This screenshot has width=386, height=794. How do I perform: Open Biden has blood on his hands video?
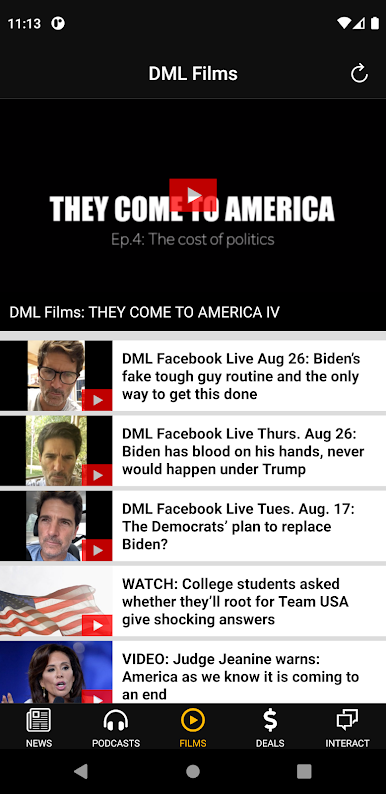pyautogui.click(x=193, y=451)
